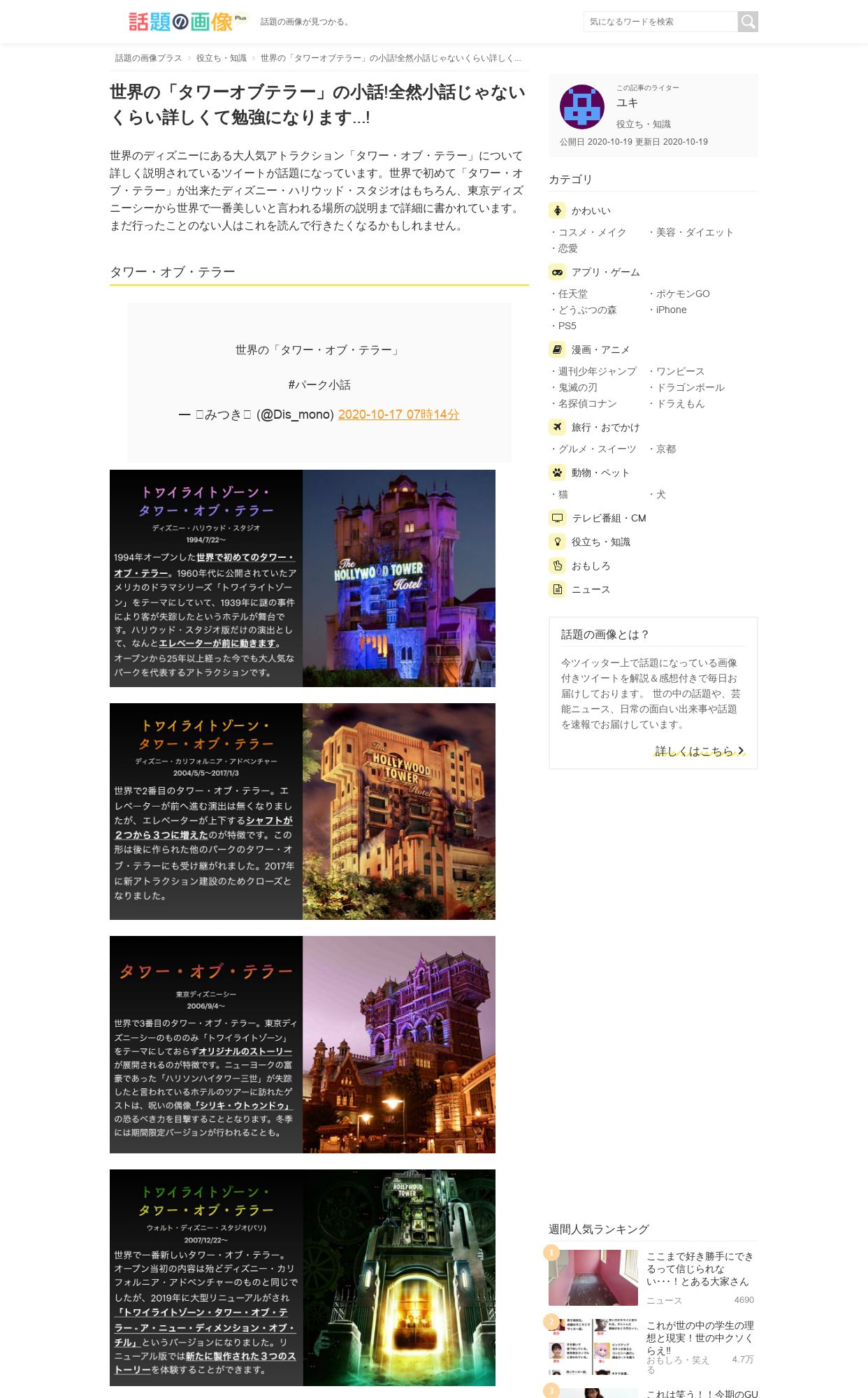
Task: Open the 旅行・おでかけ category
Action: [605, 427]
